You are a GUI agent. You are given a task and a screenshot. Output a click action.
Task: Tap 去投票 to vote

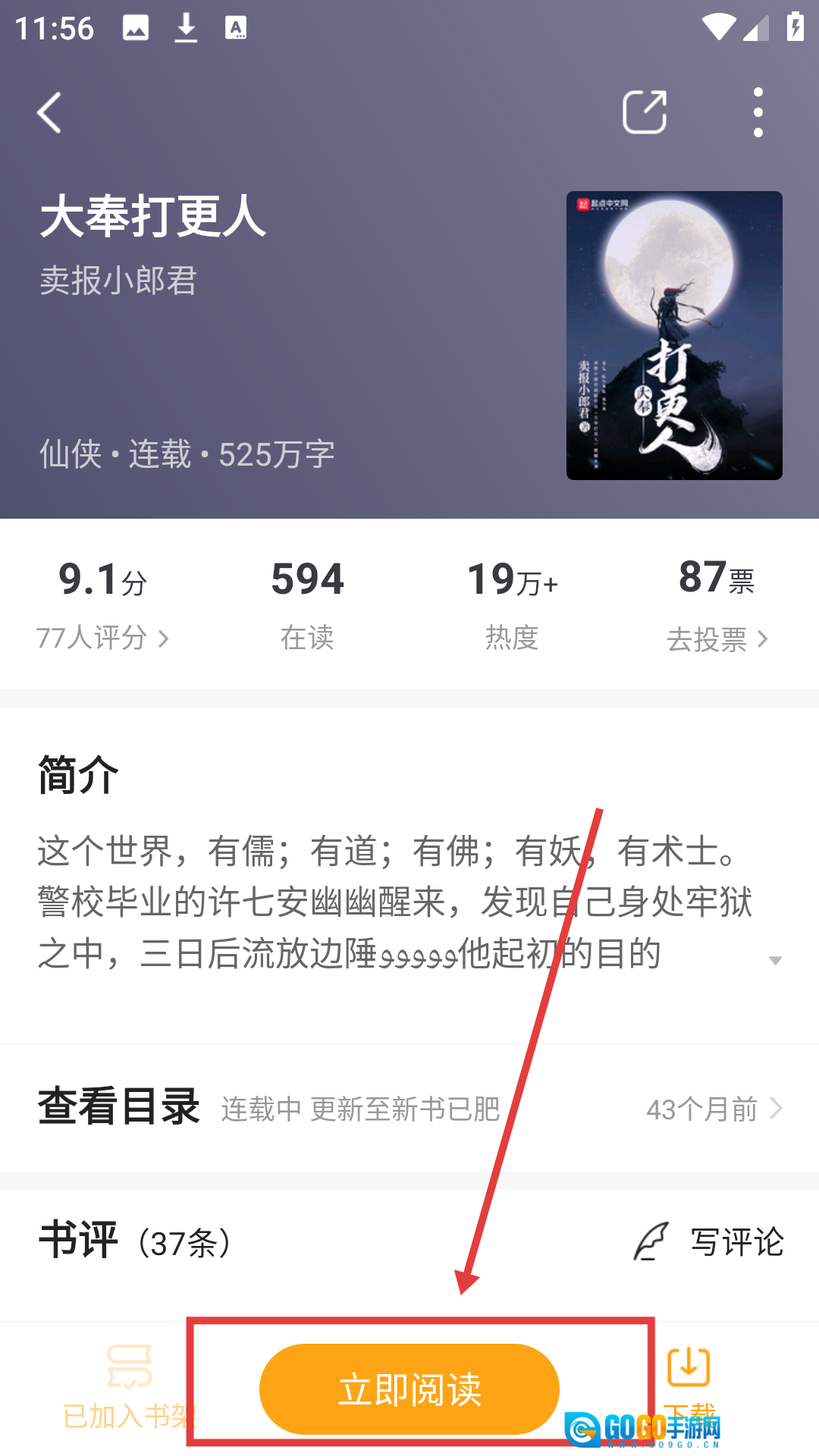pos(717,639)
